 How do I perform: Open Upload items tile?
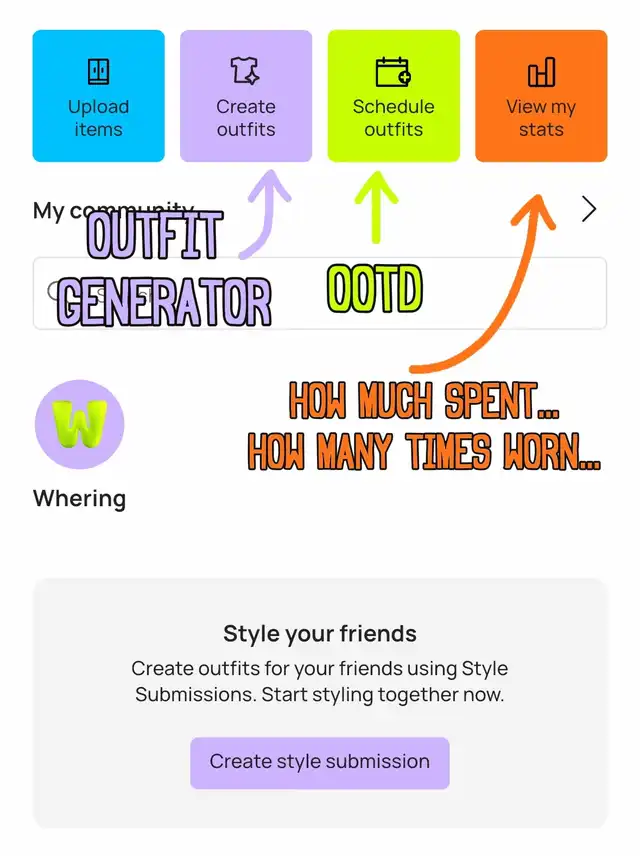[x=98, y=96]
